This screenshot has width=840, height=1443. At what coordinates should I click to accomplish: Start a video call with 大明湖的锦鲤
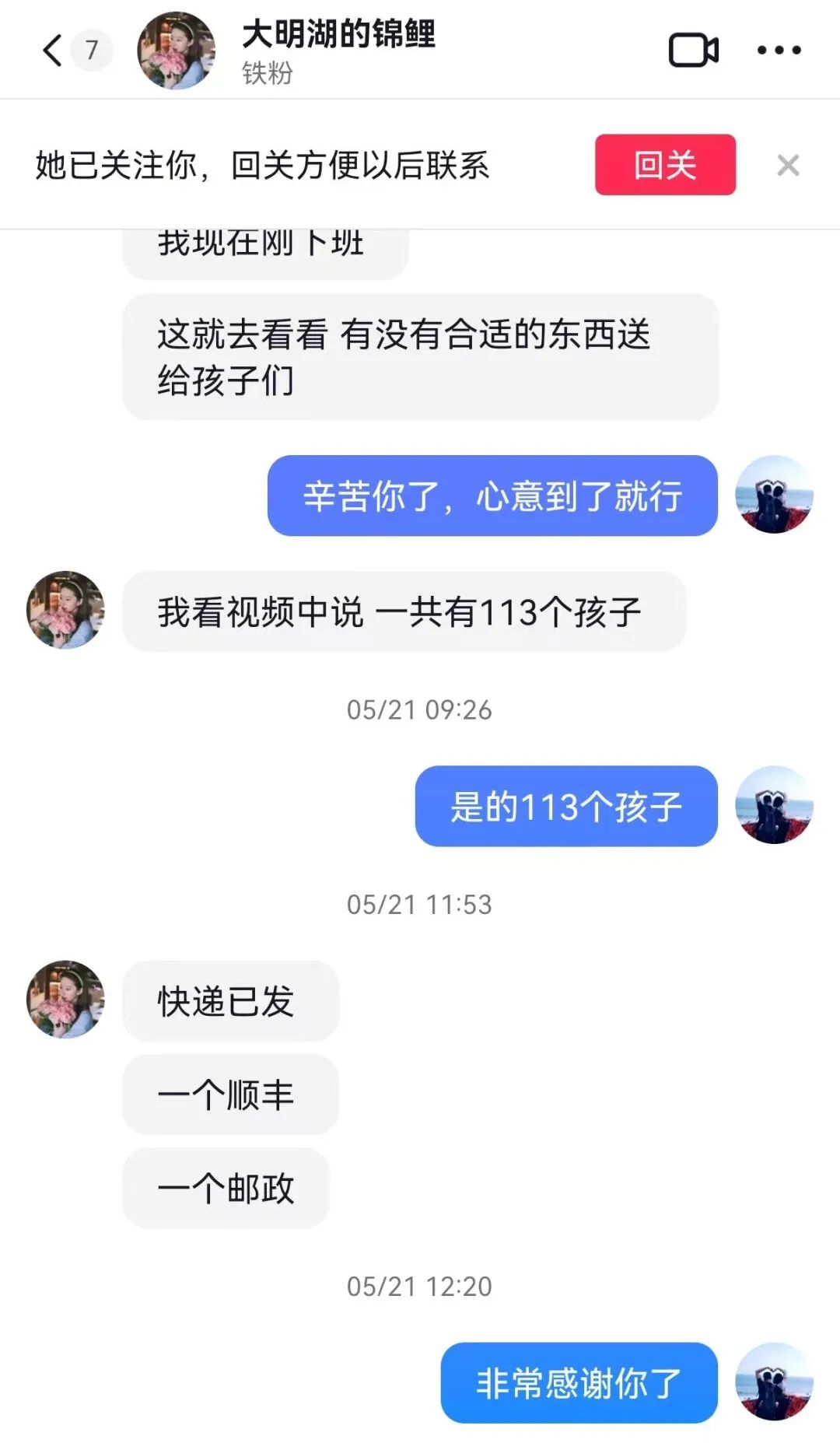pyautogui.click(x=693, y=51)
